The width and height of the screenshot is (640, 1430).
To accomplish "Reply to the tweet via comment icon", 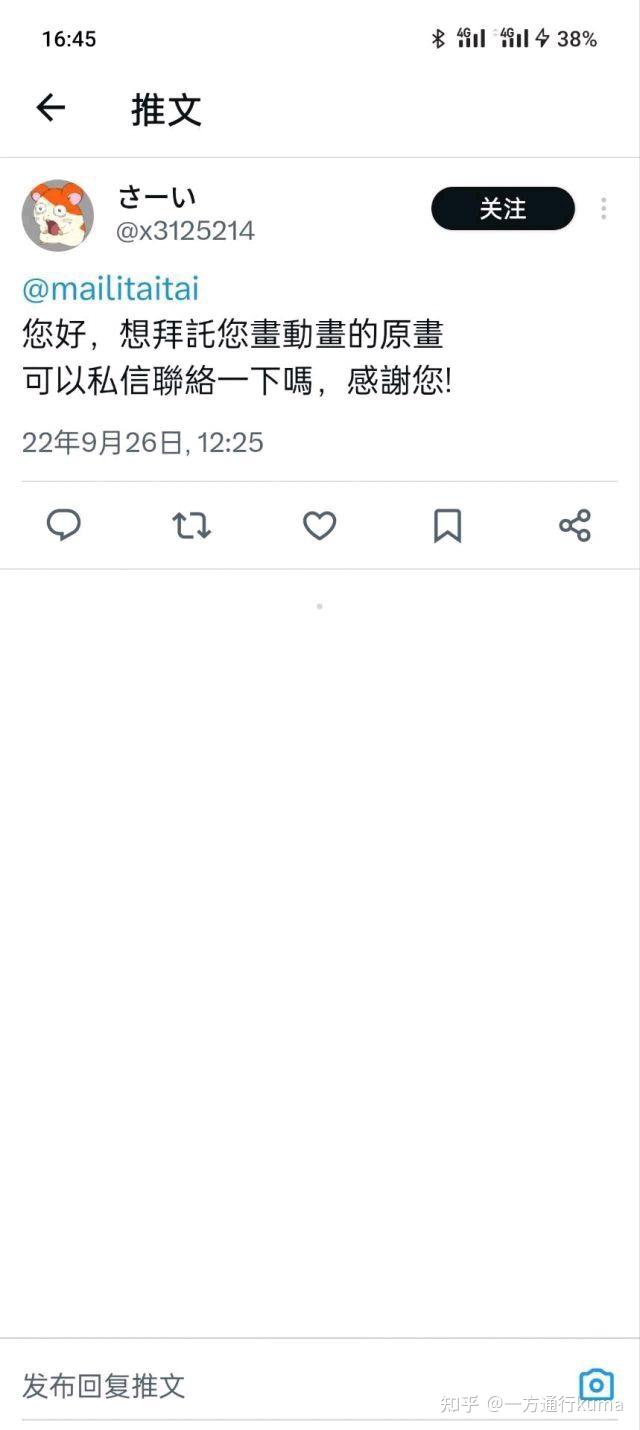I will (64, 525).
